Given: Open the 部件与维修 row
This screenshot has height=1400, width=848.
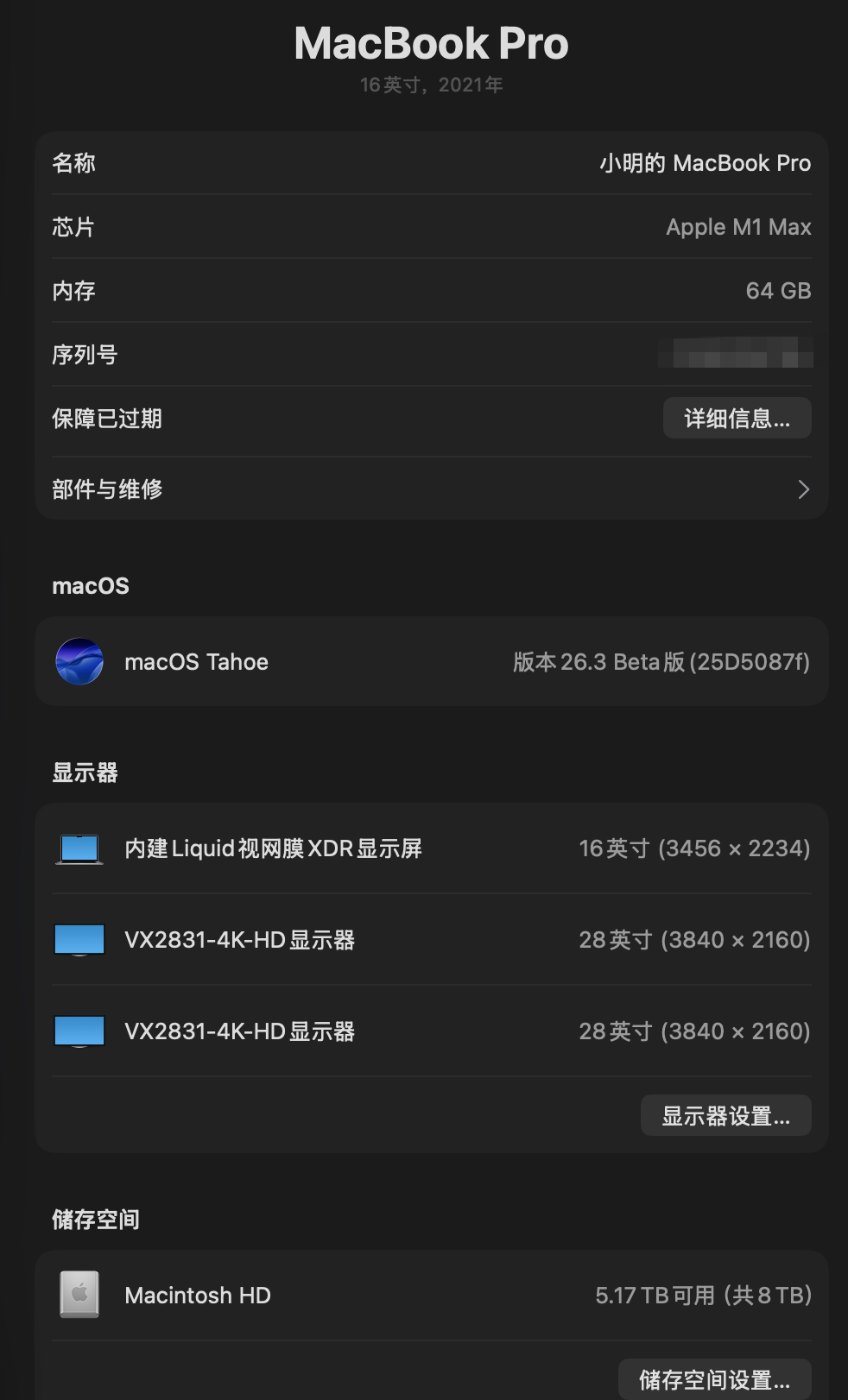Looking at the screenshot, I should tap(430, 489).
